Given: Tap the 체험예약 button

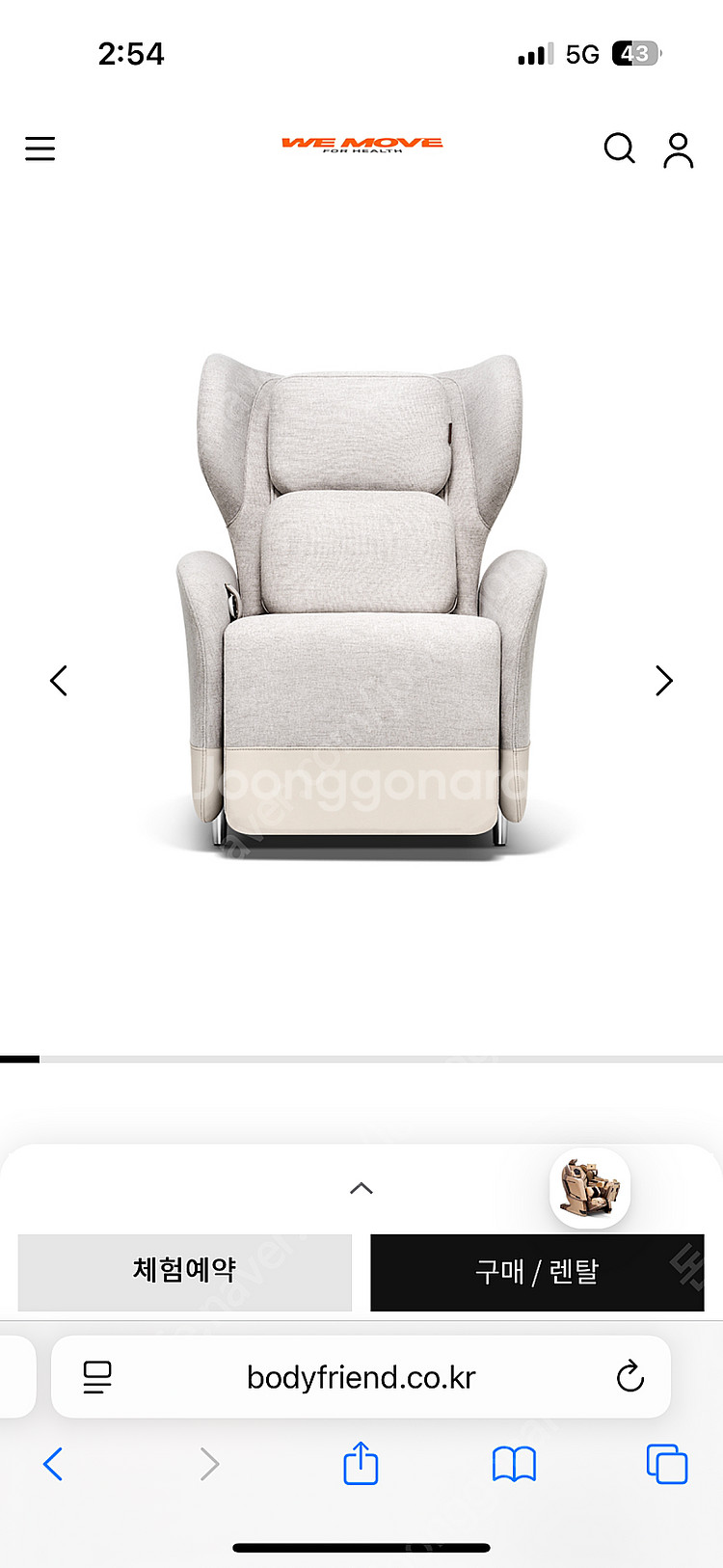Looking at the screenshot, I should (184, 1271).
